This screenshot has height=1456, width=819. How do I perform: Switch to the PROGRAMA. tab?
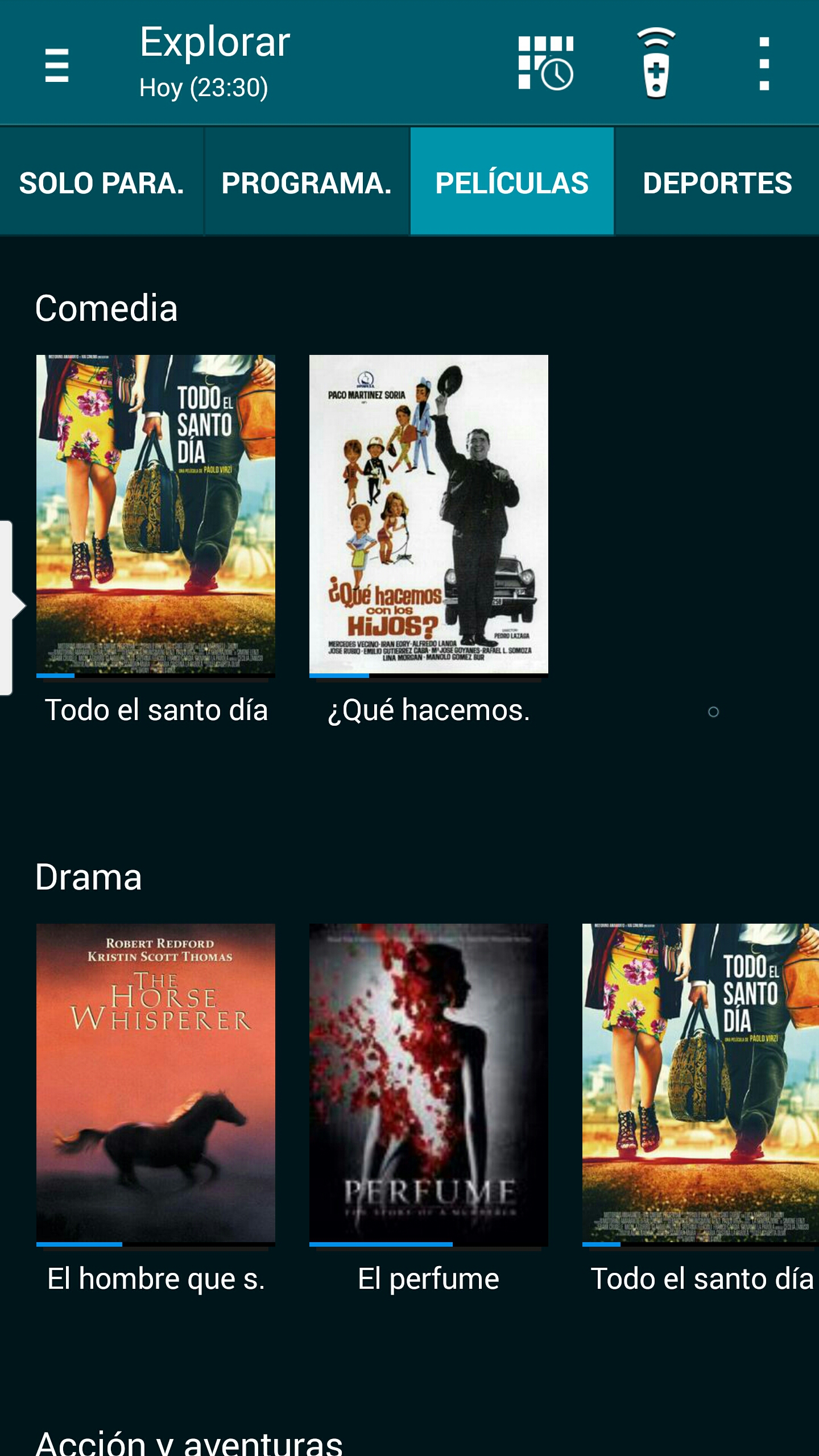307,183
